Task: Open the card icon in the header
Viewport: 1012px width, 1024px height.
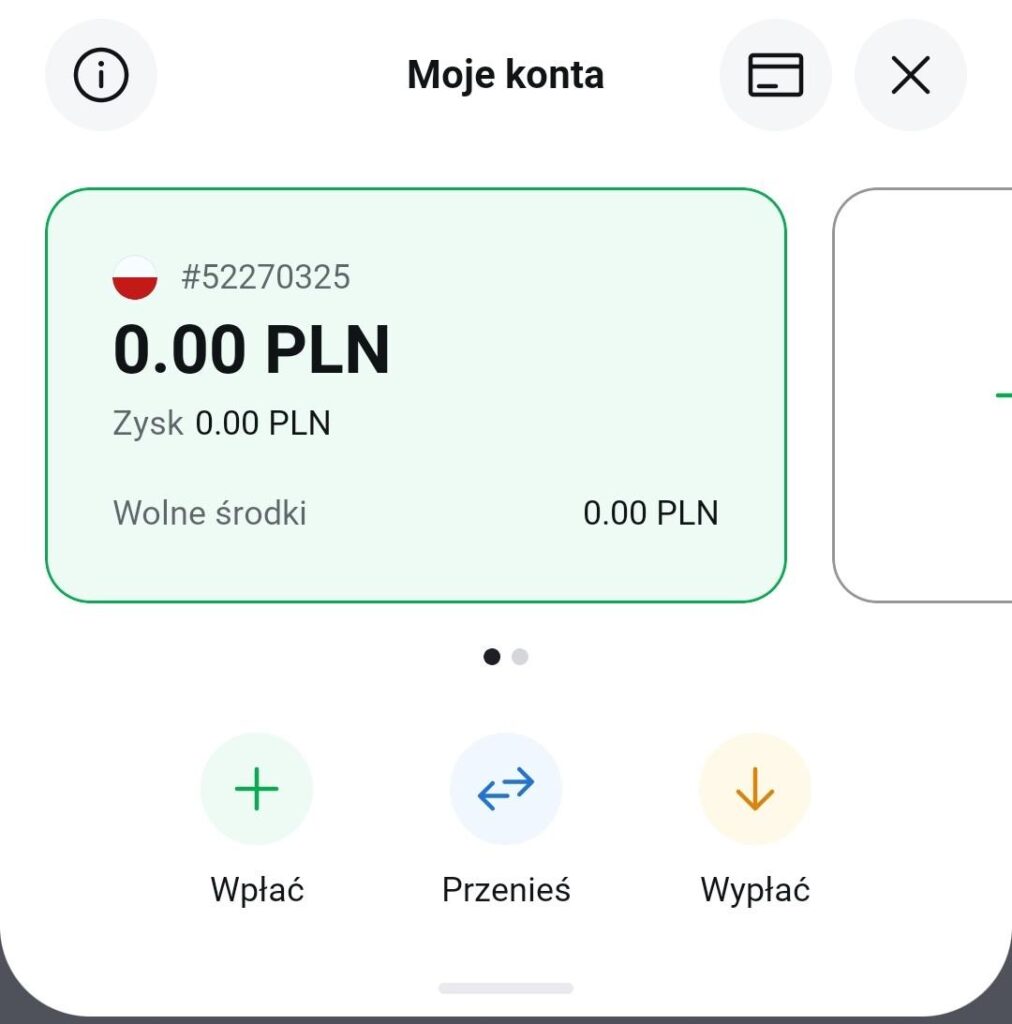Action: [x=775, y=75]
